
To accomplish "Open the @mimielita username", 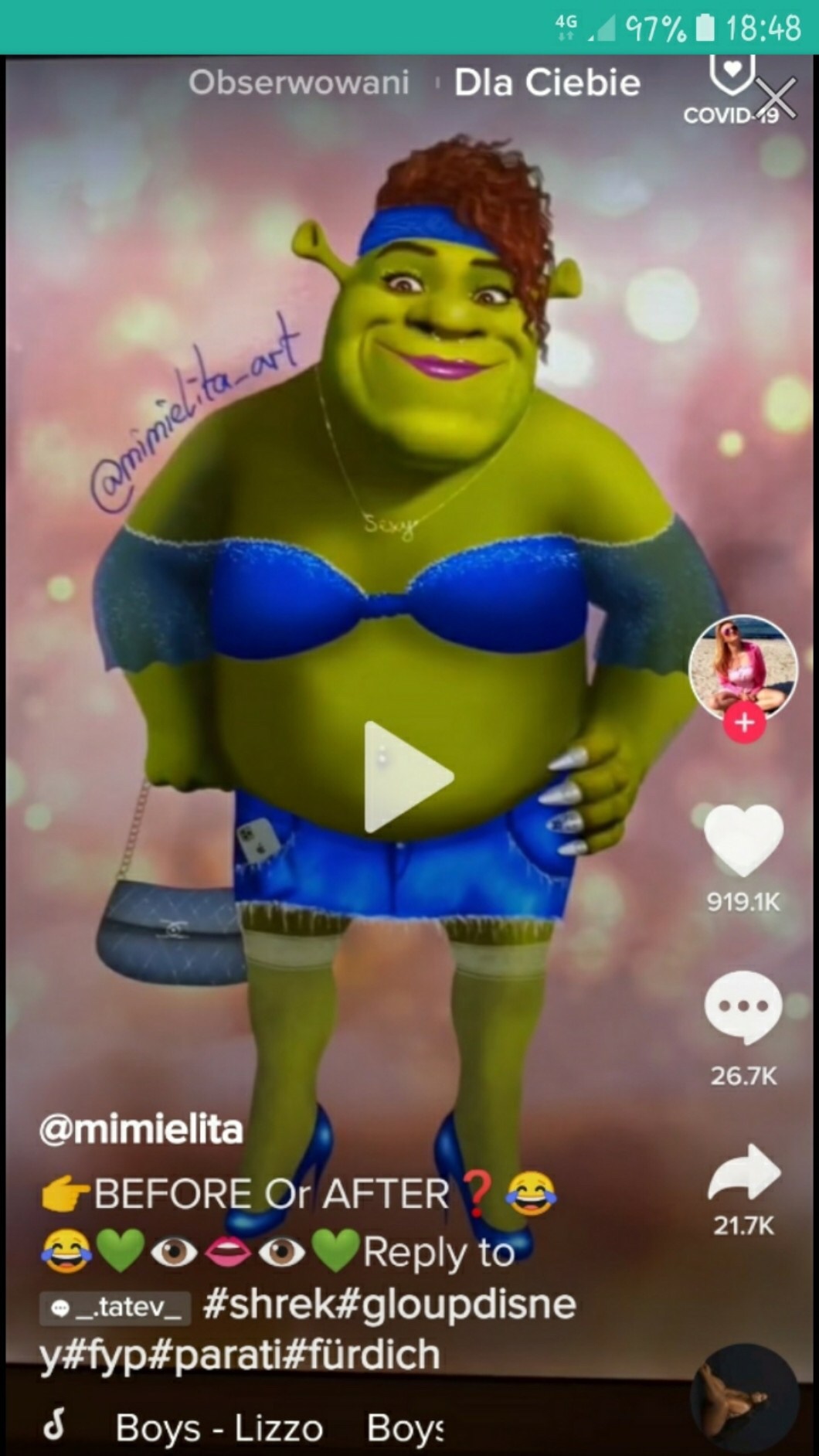I will tap(141, 1129).
